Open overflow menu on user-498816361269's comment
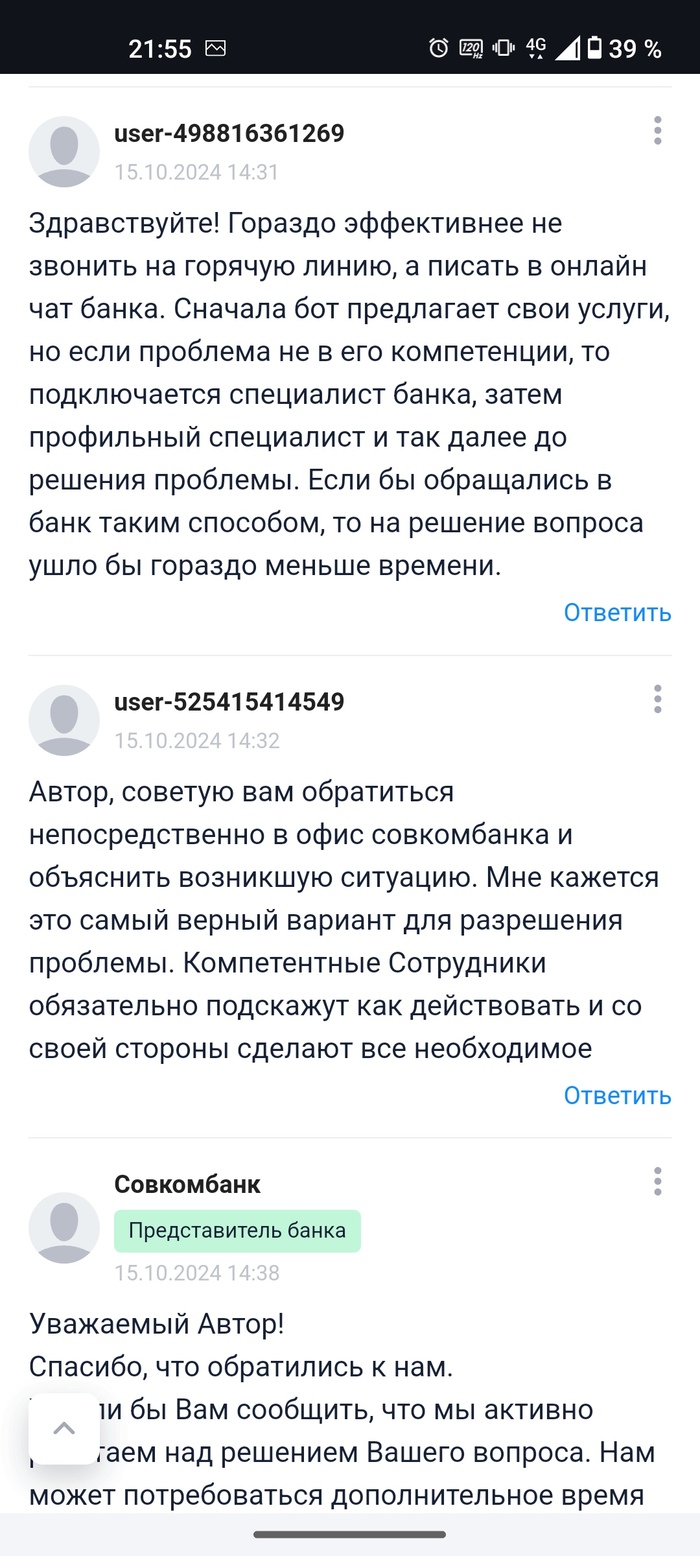This screenshot has width=700, height=1556. [x=657, y=131]
